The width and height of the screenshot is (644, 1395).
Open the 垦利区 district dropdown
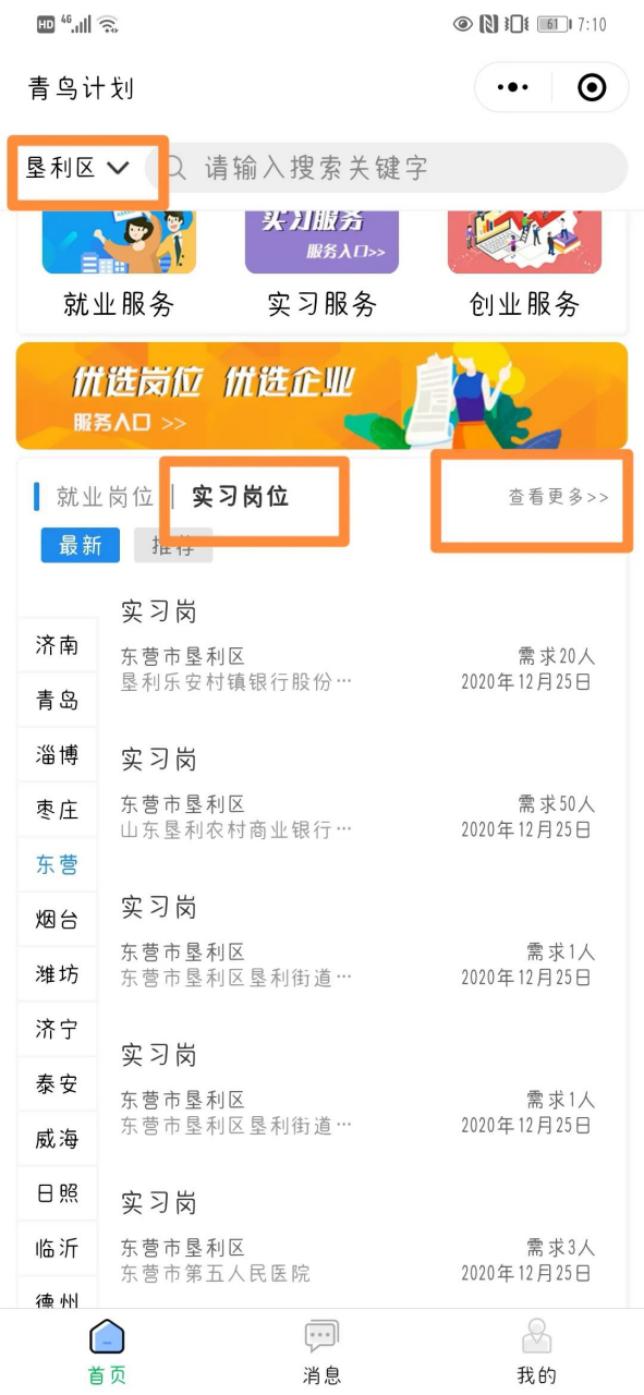click(78, 168)
